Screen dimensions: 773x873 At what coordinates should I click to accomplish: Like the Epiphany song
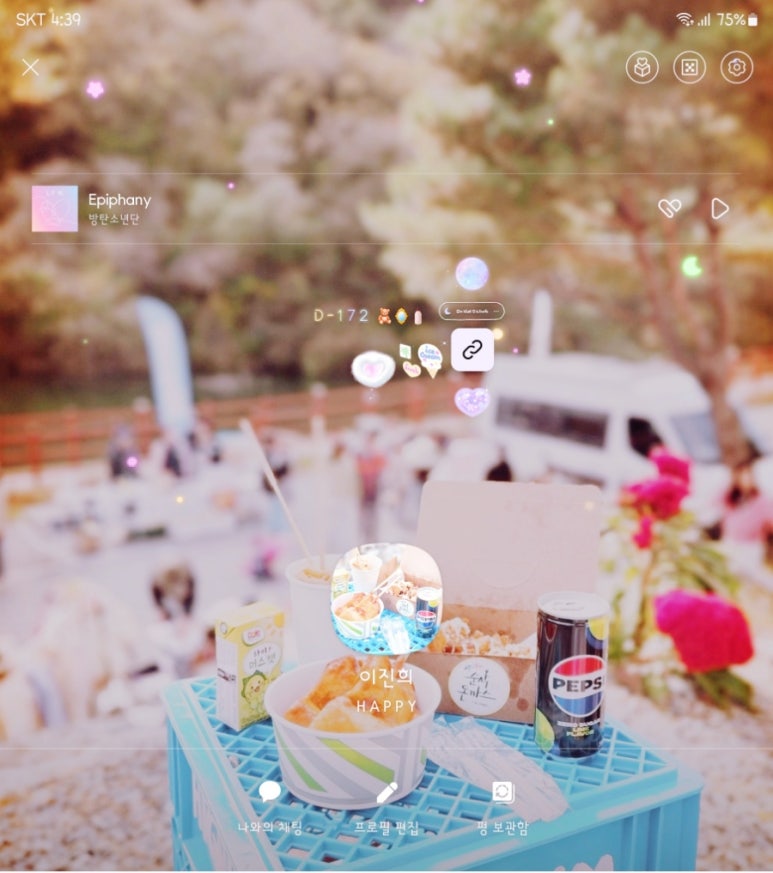669,208
